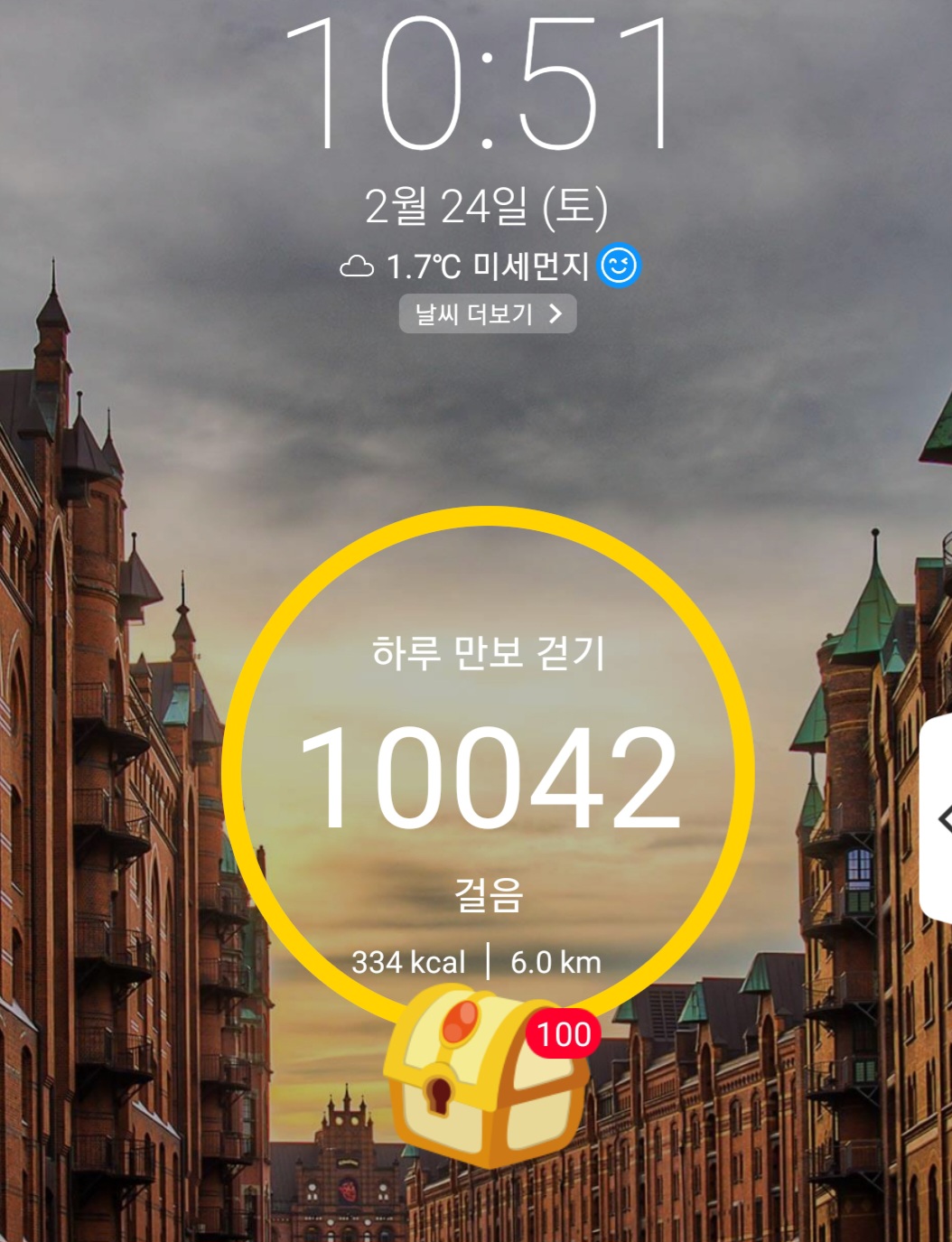The width and height of the screenshot is (952, 1242).
Task: Tap the treasure chest with 100 badge
Action: click(485, 1075)
